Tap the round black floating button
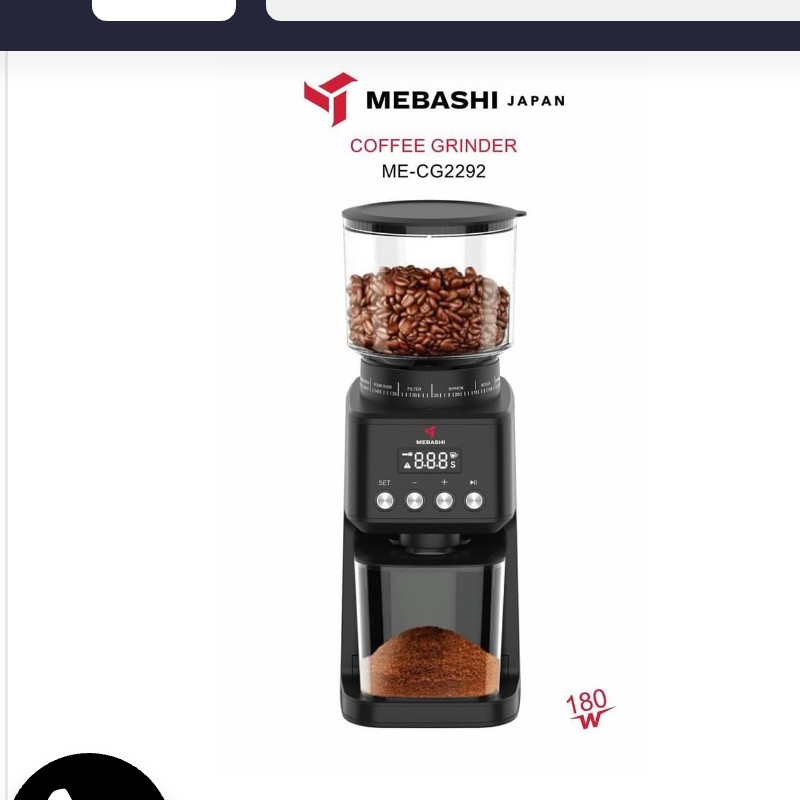The width and height of the screenshot is (800, 800). (x=88, y=782)
